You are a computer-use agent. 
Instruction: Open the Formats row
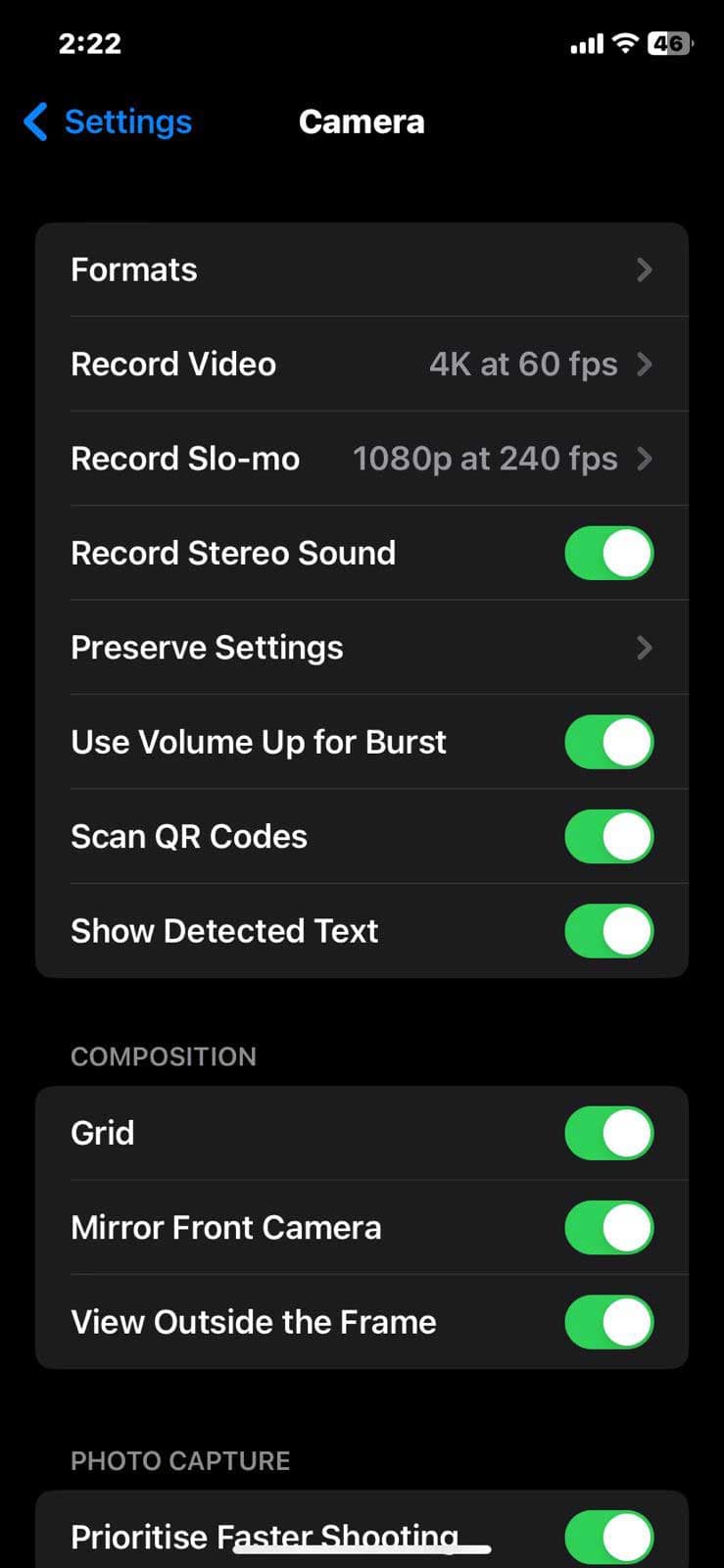362,269
